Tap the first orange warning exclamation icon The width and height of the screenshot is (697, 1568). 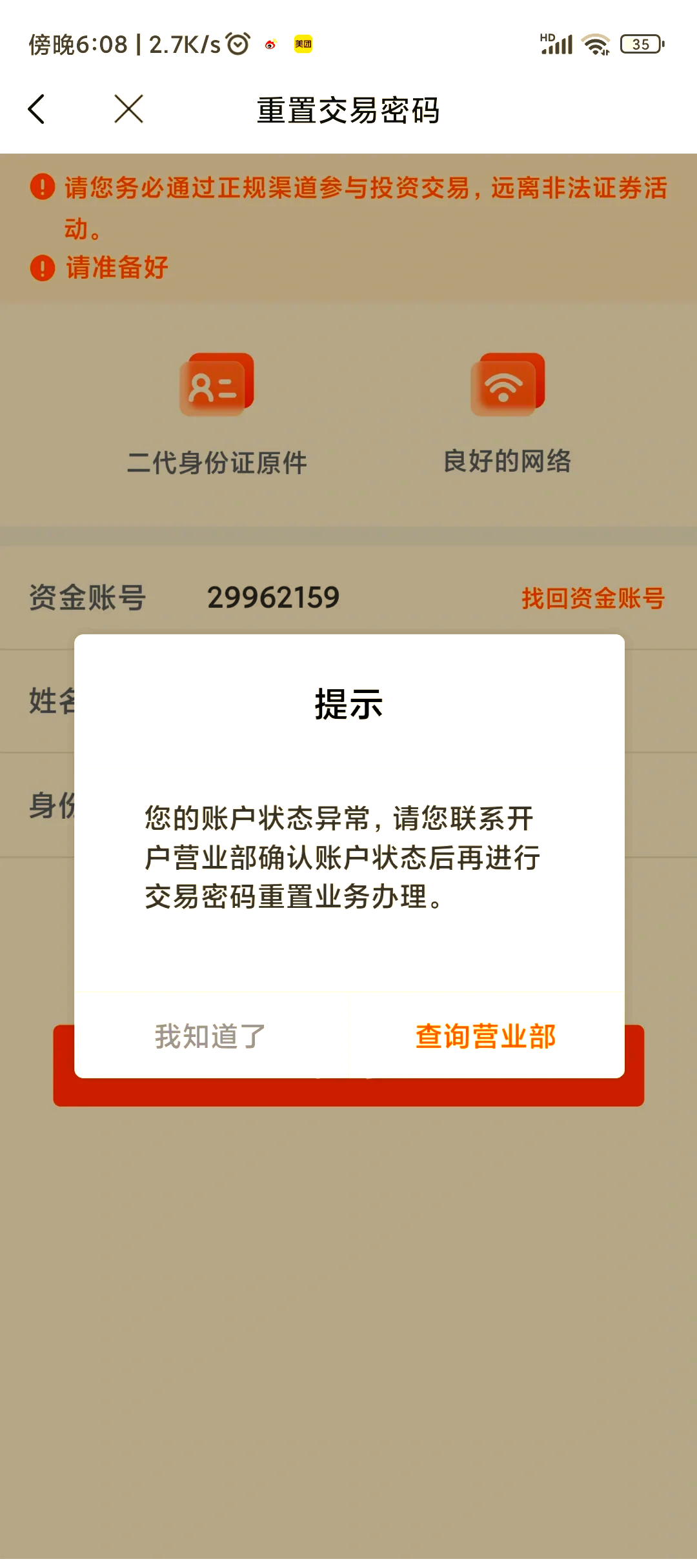tap(41, 188)
